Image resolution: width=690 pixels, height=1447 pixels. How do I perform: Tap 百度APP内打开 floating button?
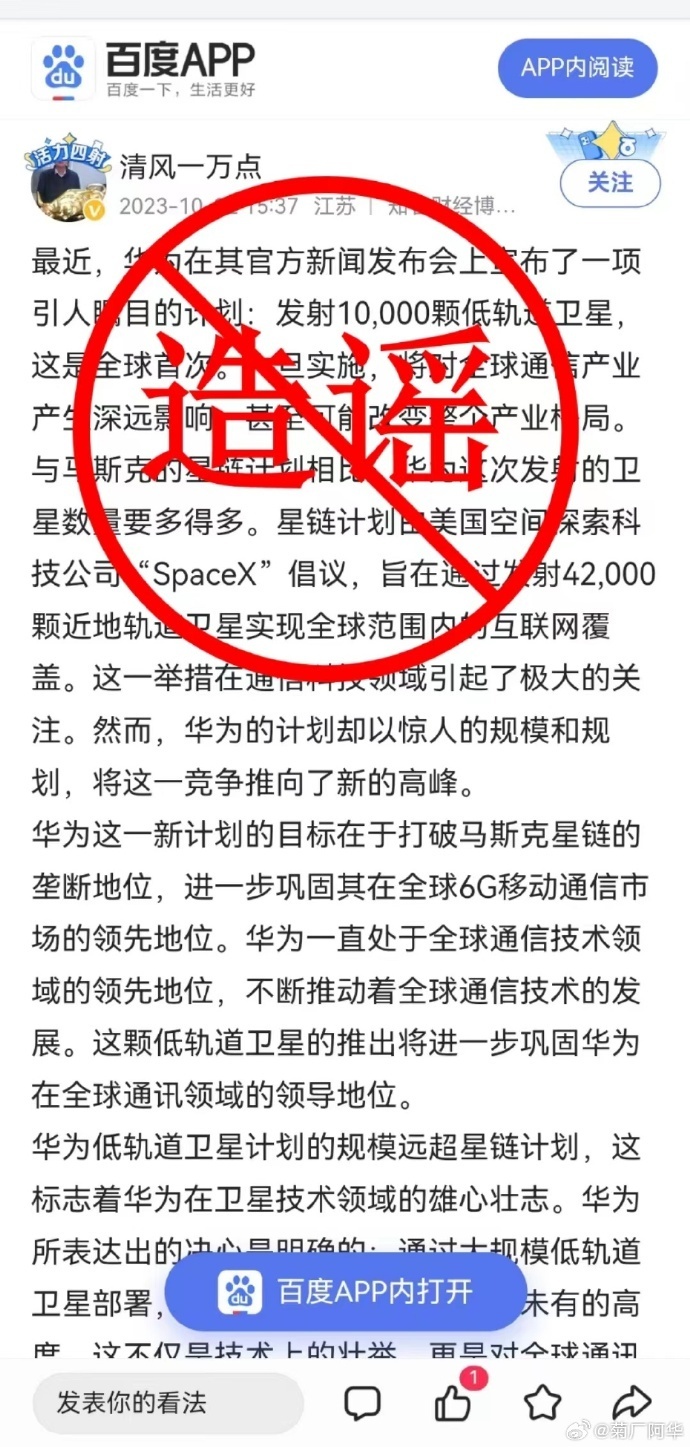[345, 1291]
